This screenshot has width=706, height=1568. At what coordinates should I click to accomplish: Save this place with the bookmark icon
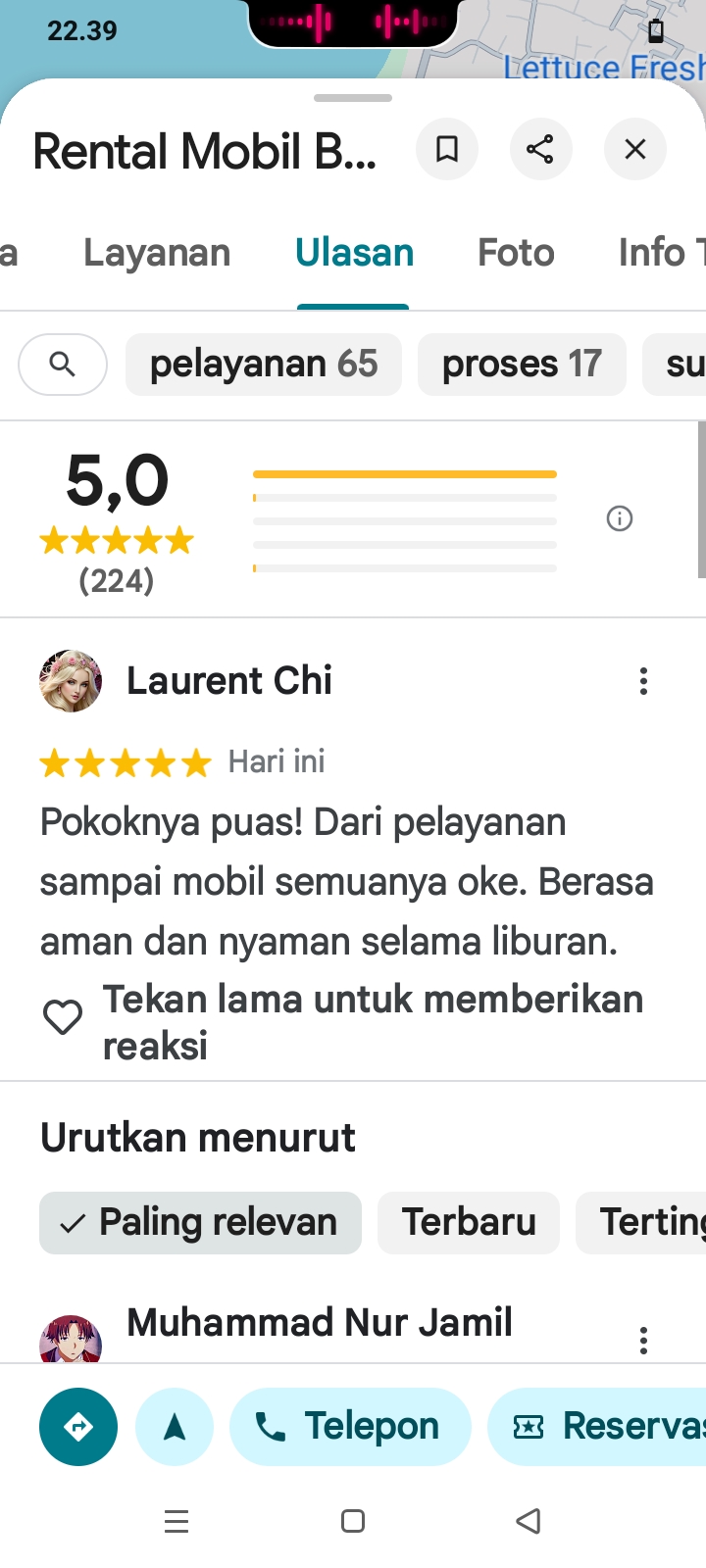click(447, 149)
